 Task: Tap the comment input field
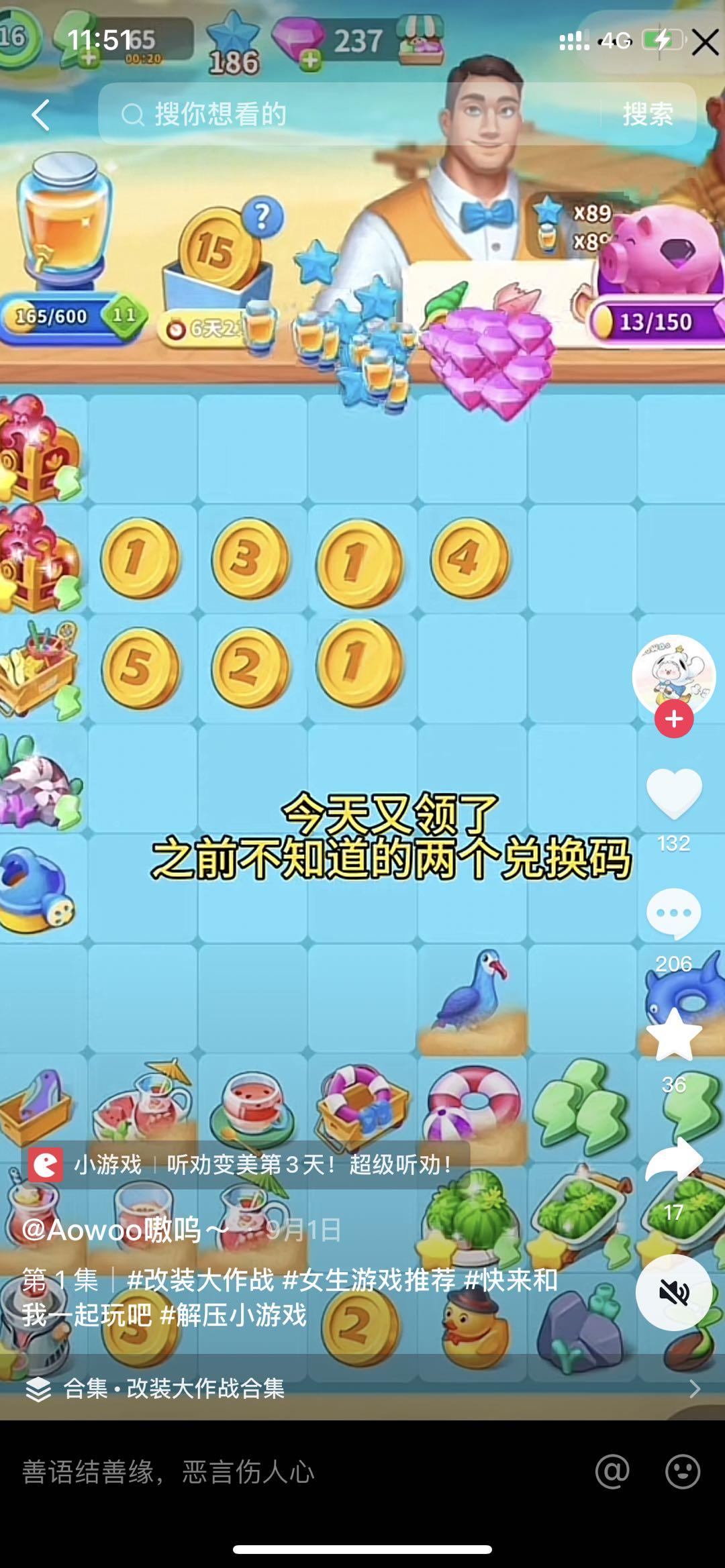click(269, 1472)
